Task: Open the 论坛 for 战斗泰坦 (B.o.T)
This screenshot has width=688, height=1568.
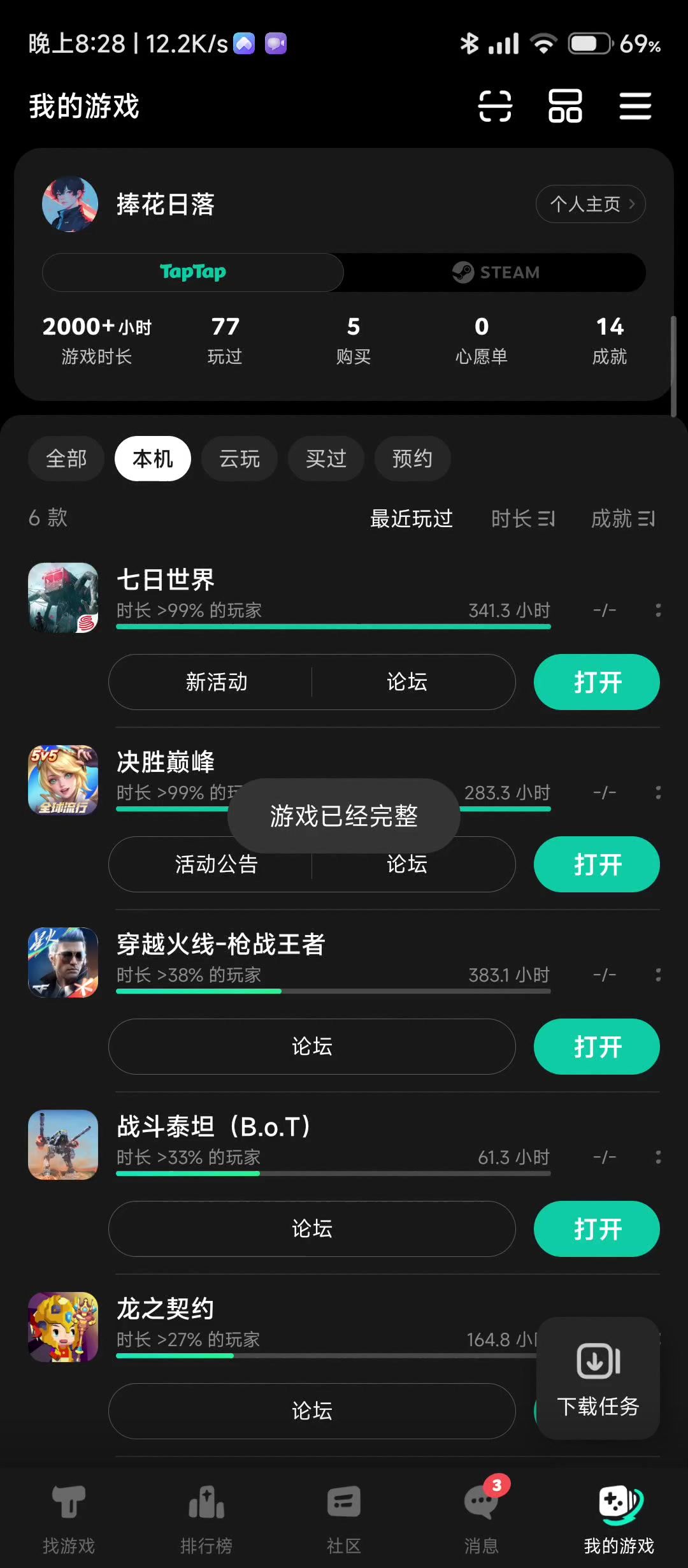Action: 312,1229
